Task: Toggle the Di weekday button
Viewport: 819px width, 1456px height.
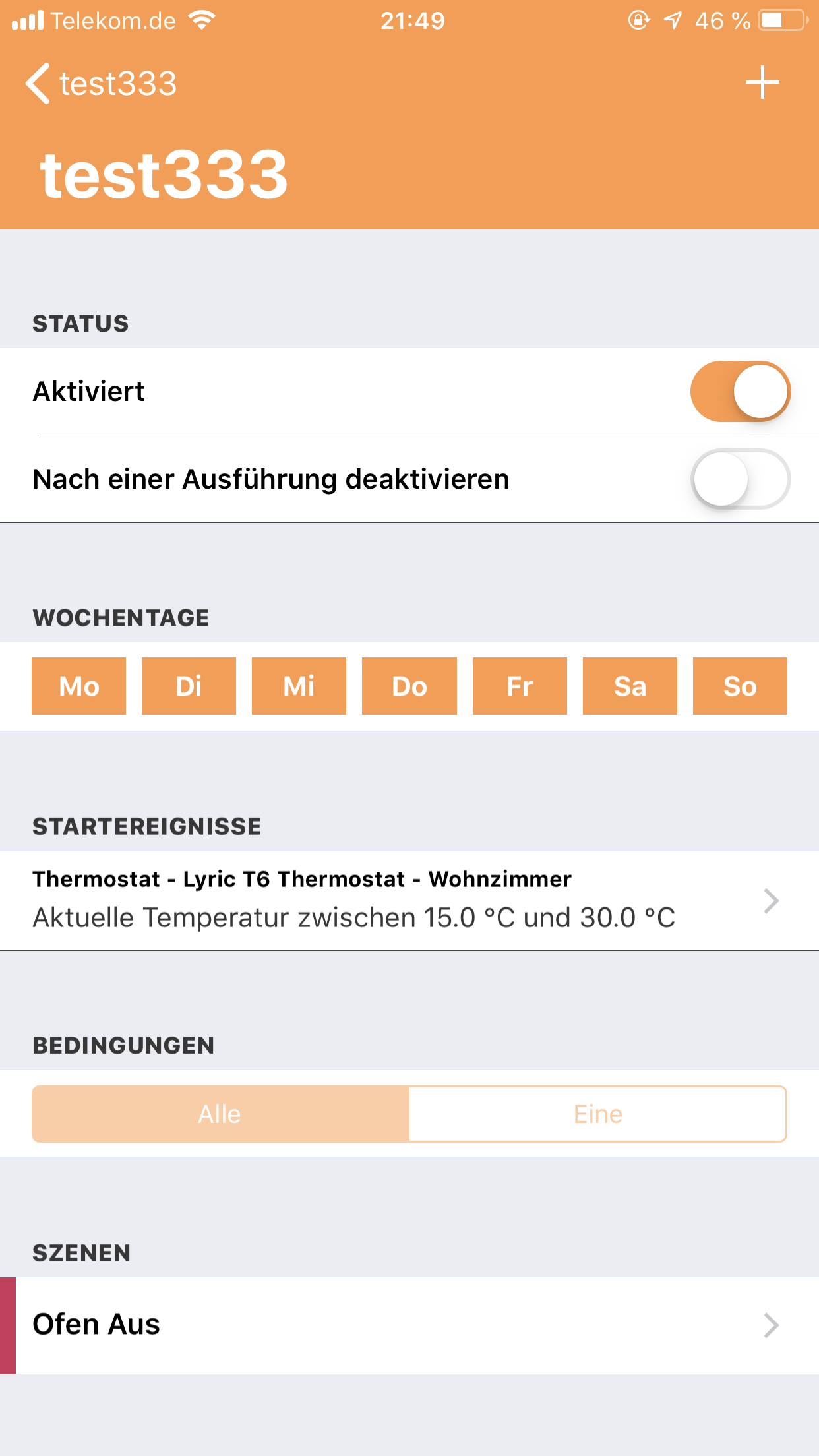Action: pos(189,686)
